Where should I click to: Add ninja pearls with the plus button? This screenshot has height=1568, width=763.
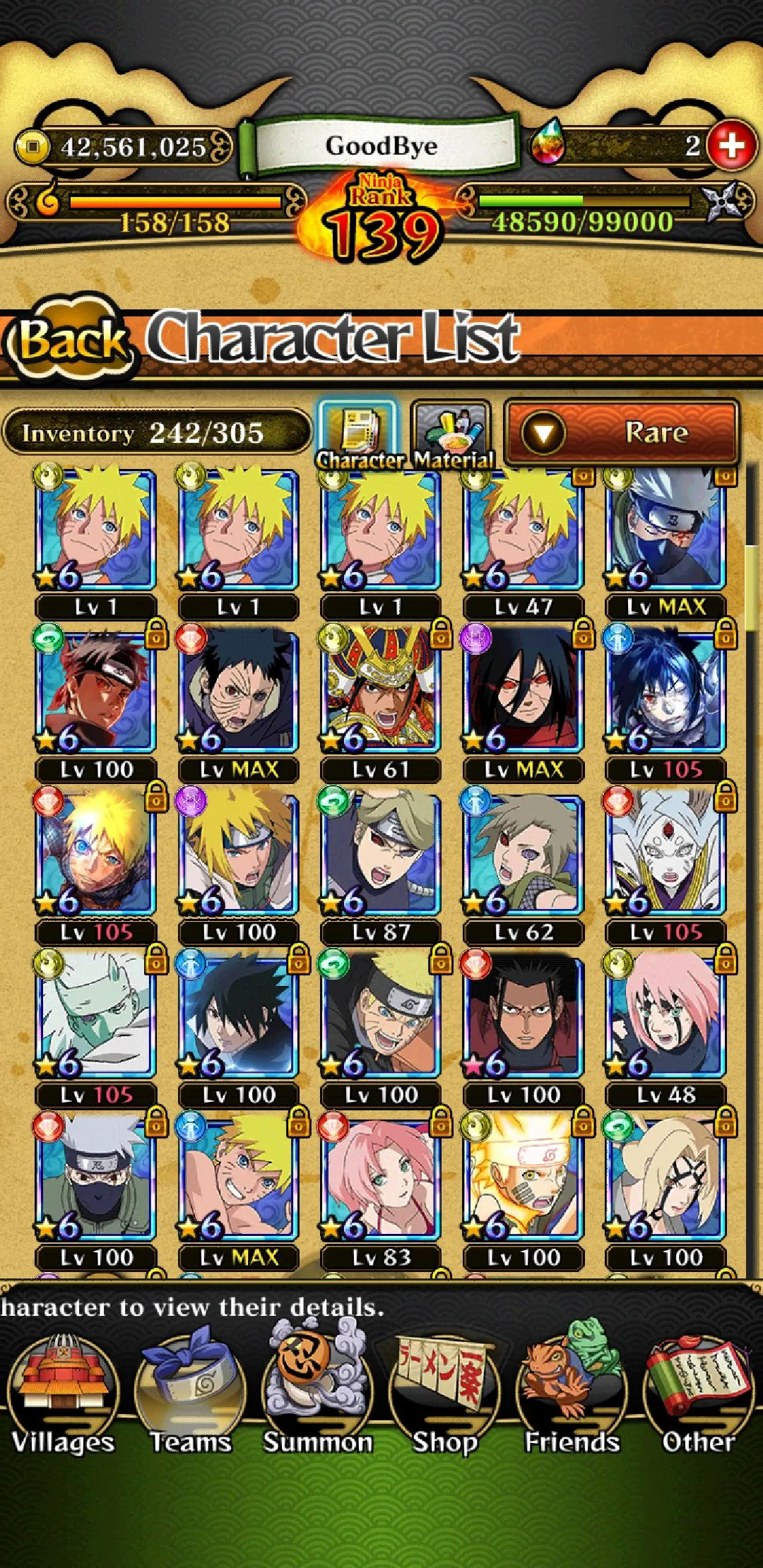point(731,145)
